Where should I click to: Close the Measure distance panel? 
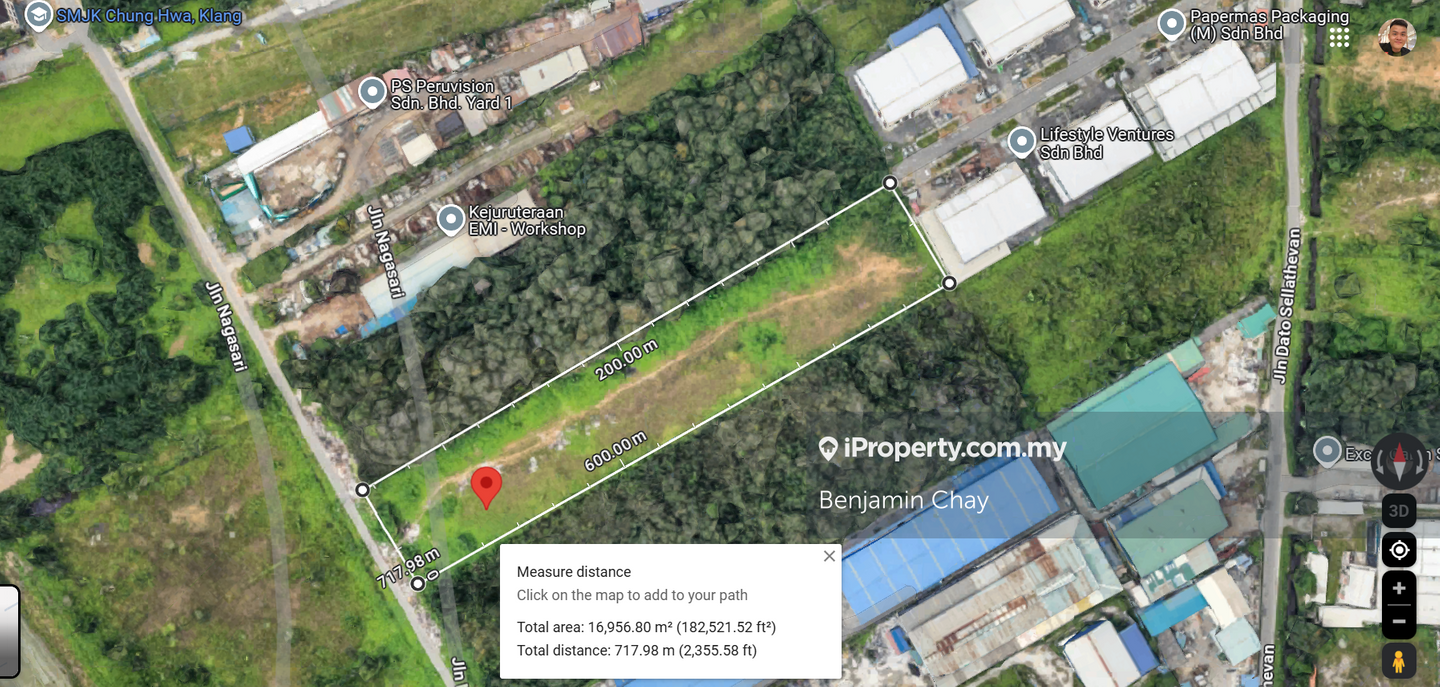(x=829, y=557)
